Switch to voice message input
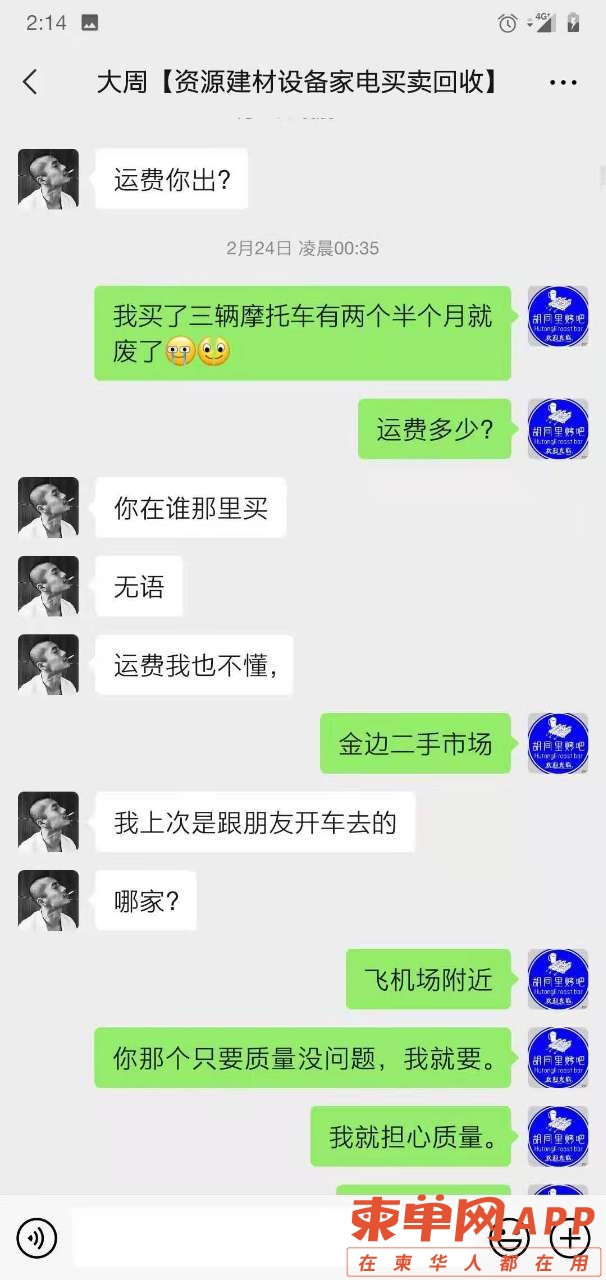 coord(37,1239)
